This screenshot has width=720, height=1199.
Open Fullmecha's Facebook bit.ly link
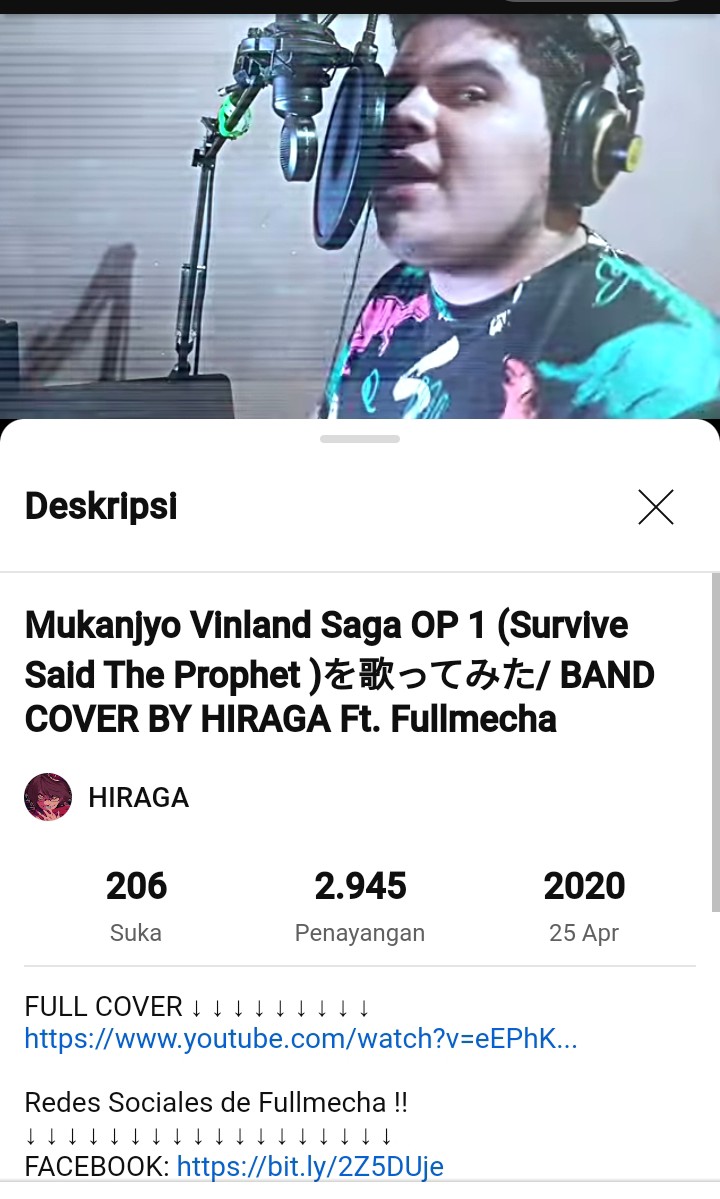tap(310, 1166)
